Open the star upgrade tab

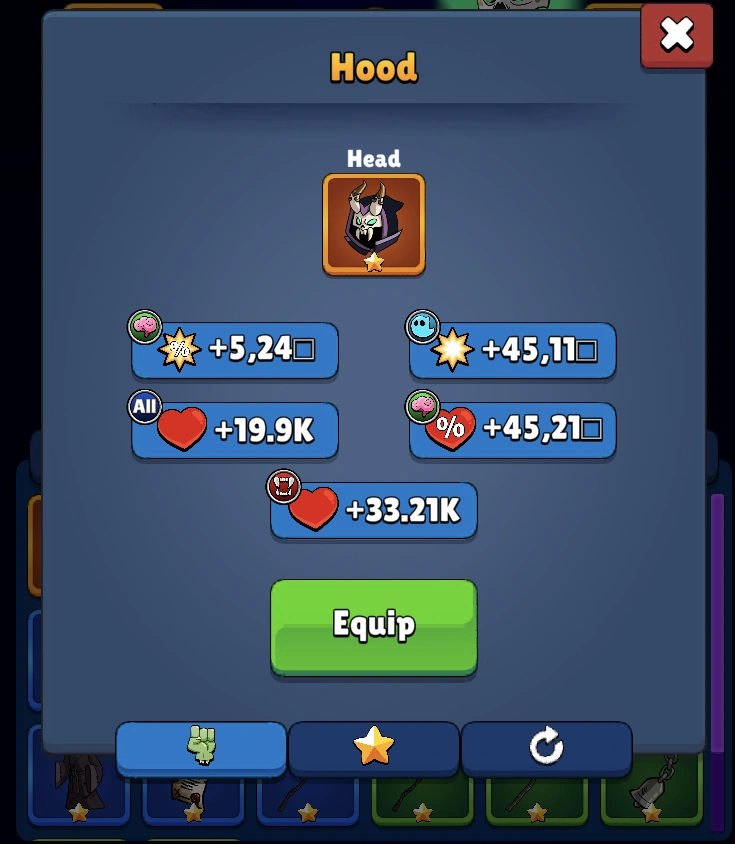374,746
